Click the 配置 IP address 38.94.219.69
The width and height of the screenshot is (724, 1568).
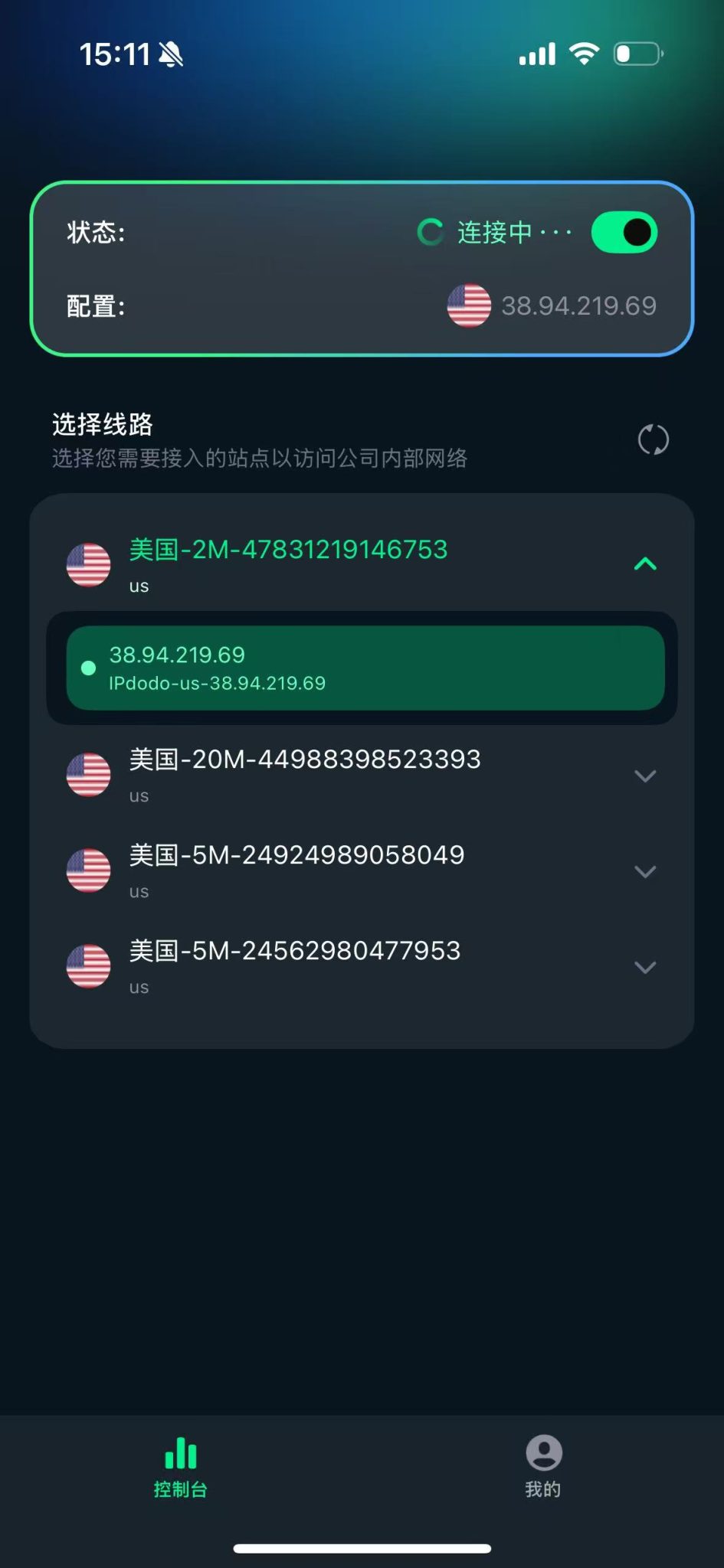(x=579, y=305)
